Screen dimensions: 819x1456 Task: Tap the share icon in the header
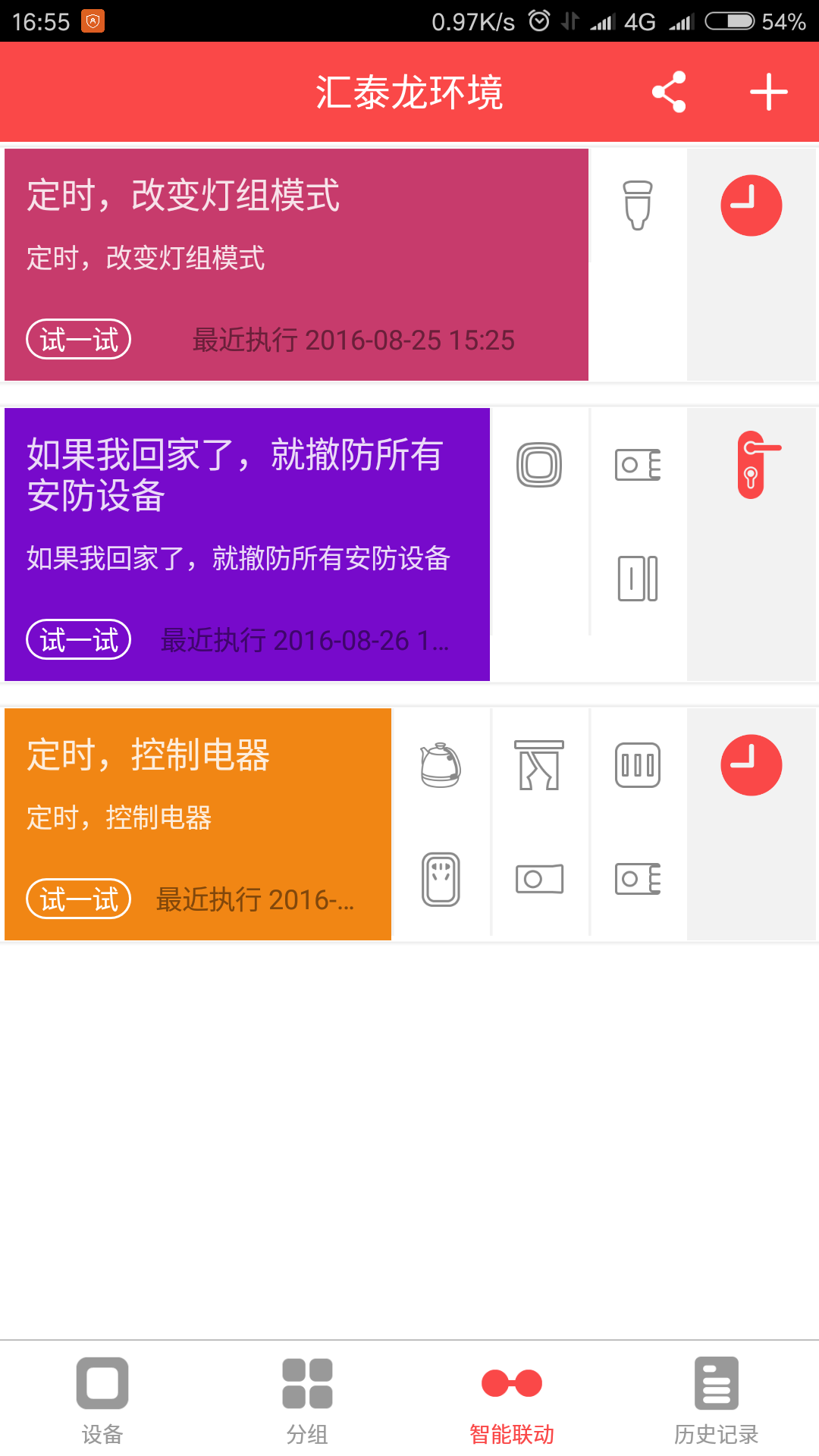click(x=669, y=93)
